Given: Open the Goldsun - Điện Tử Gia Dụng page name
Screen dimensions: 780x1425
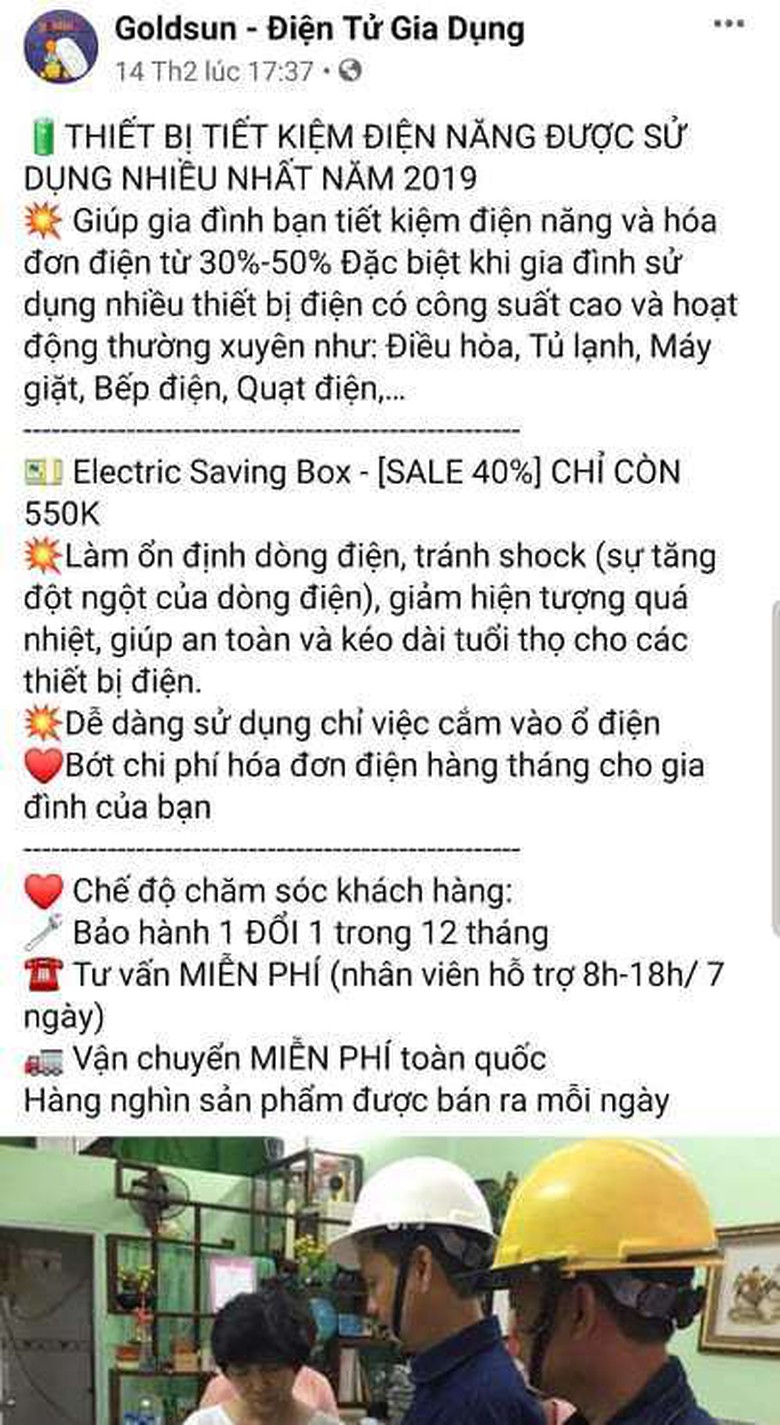Looking at the screenshot, I should [x=319, y=28].
